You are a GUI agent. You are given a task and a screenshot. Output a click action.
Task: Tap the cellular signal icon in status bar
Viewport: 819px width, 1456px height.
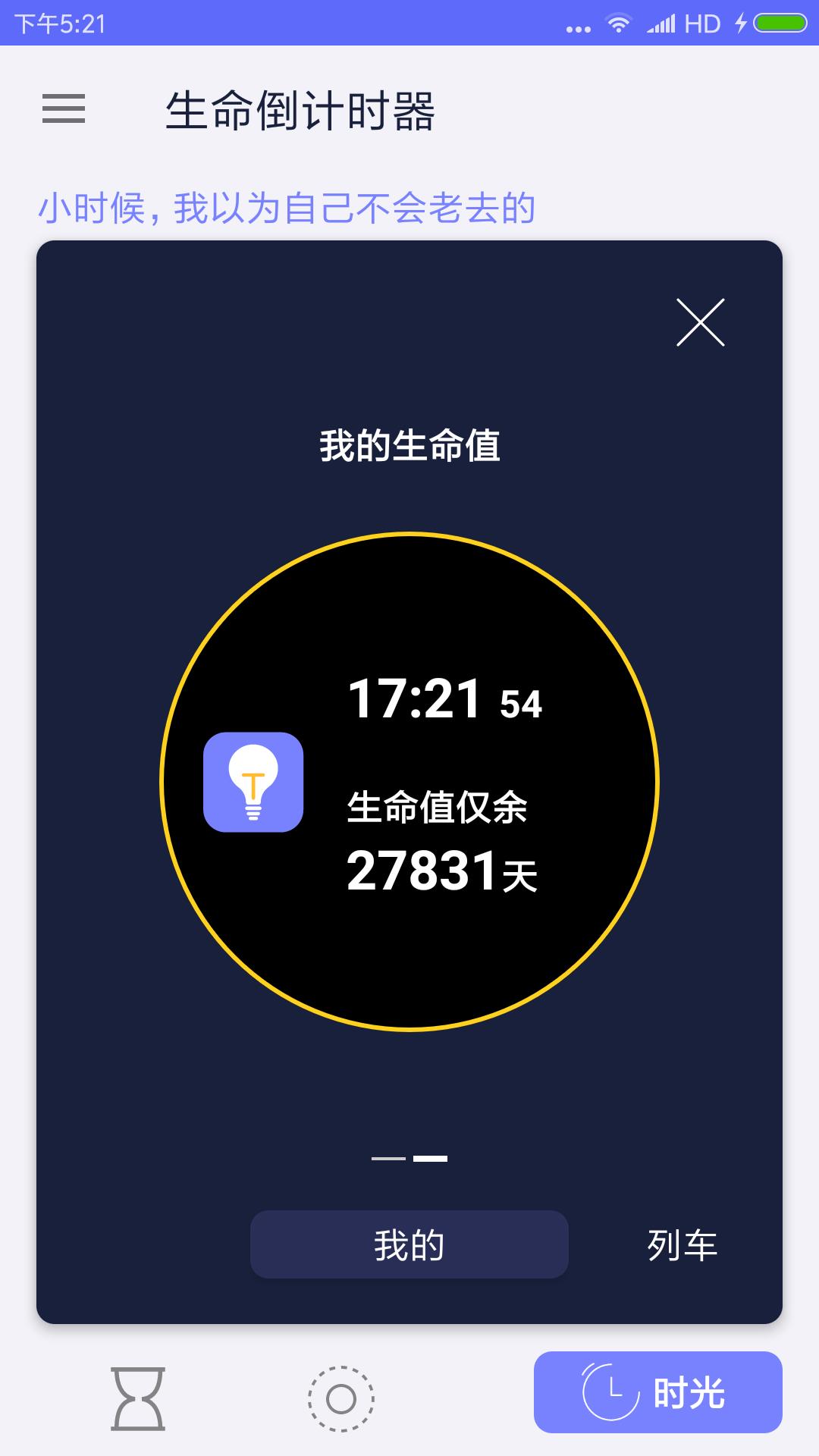click(x=662, y=22)
